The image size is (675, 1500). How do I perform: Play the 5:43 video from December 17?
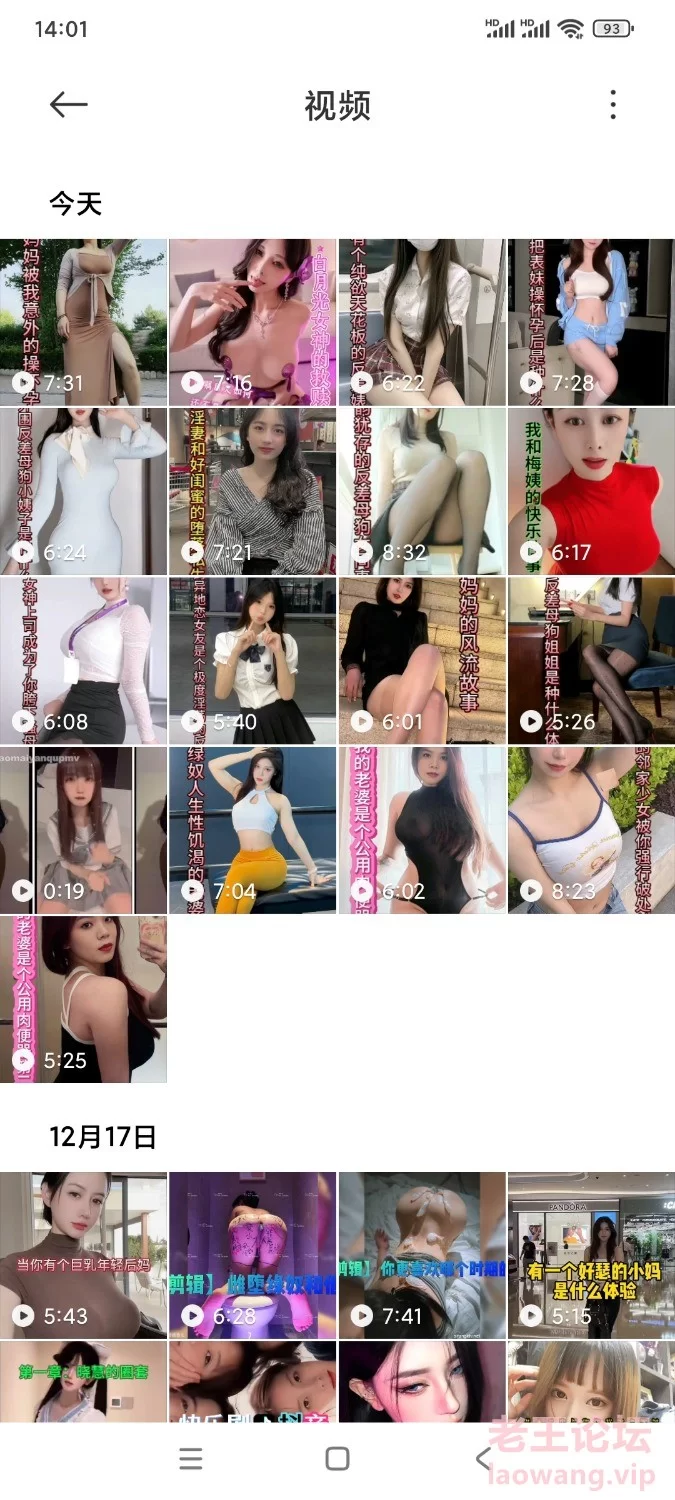point(83,1255)
